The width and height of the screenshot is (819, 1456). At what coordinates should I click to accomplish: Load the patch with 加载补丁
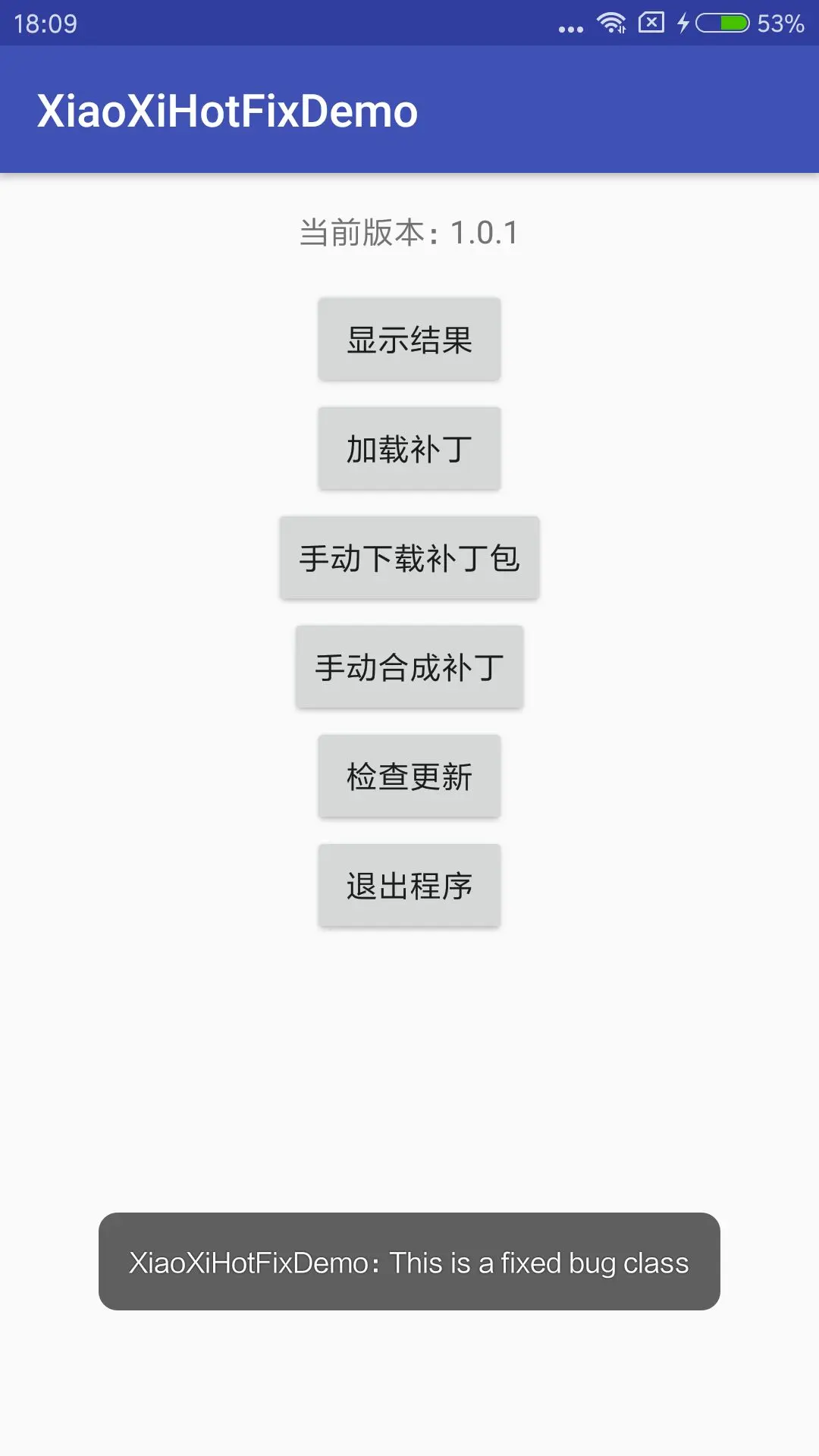point(409,448)
